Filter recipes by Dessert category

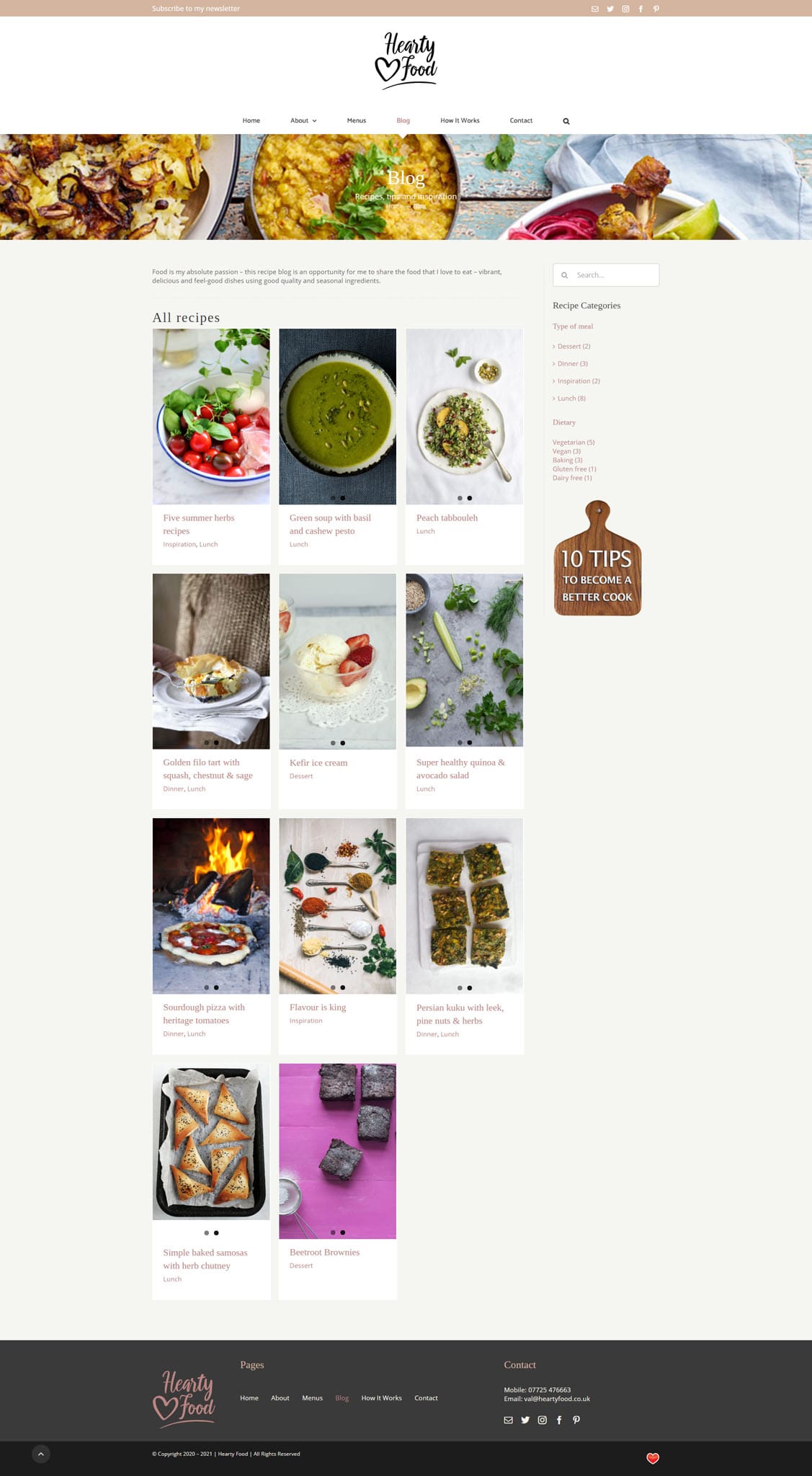click(x=574, y=347)
